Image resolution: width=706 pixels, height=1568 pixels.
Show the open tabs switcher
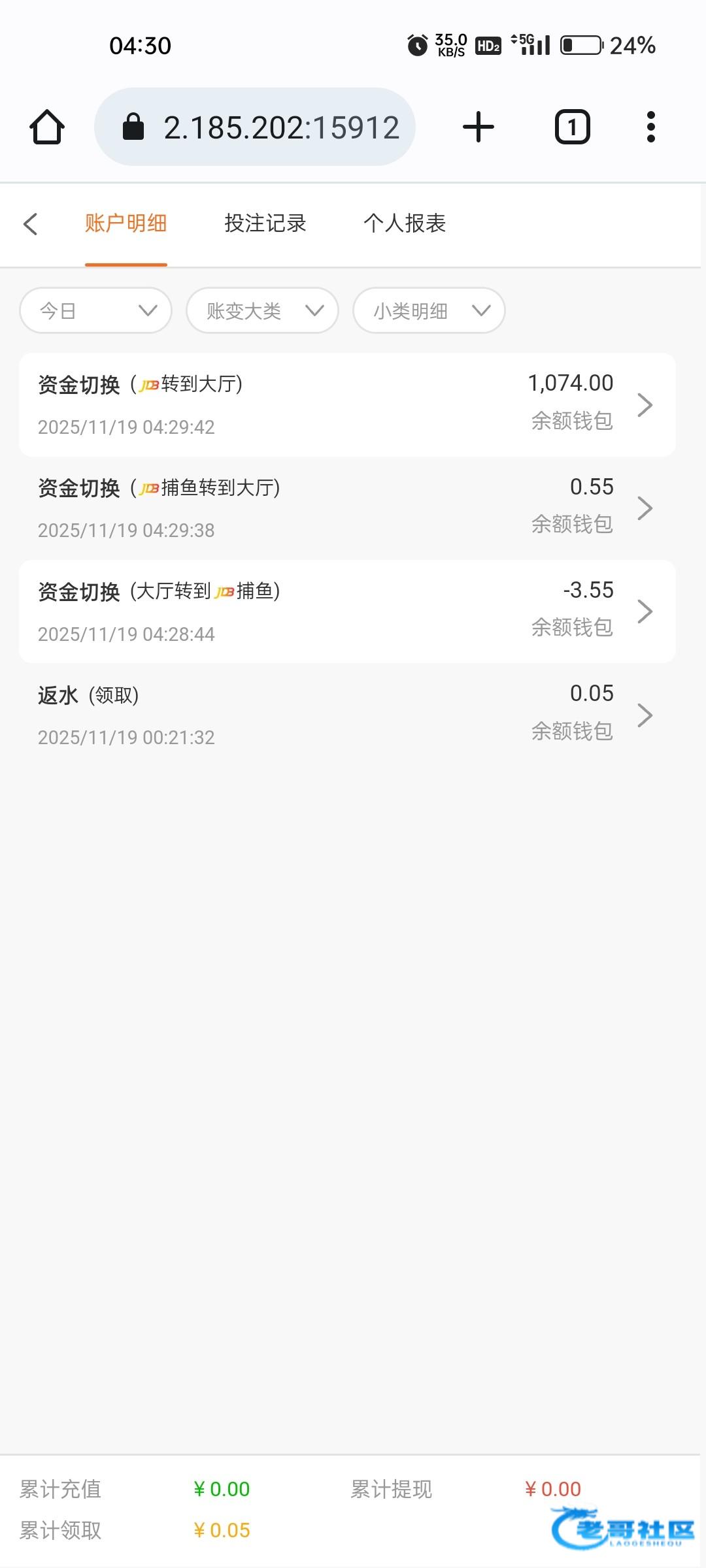pyautogui.click(x=573, y=127)
